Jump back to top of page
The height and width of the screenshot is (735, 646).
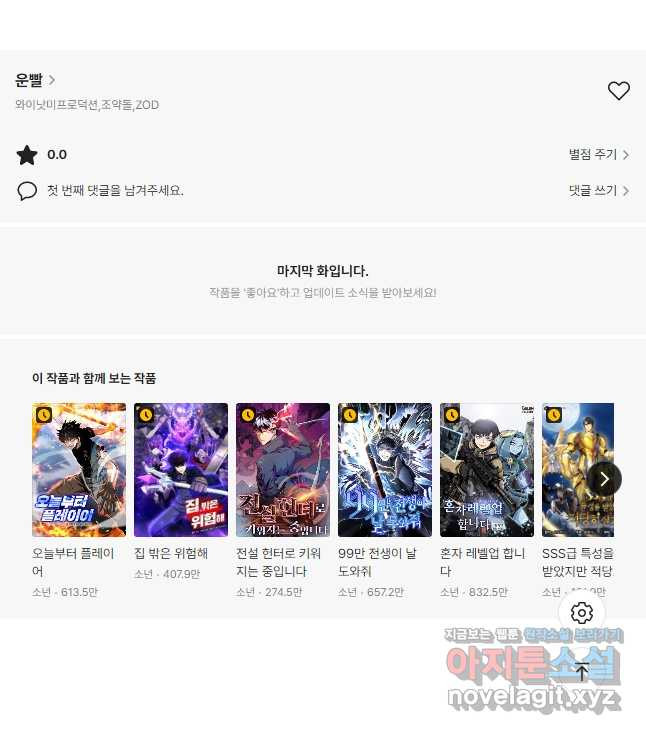(582, 671)
